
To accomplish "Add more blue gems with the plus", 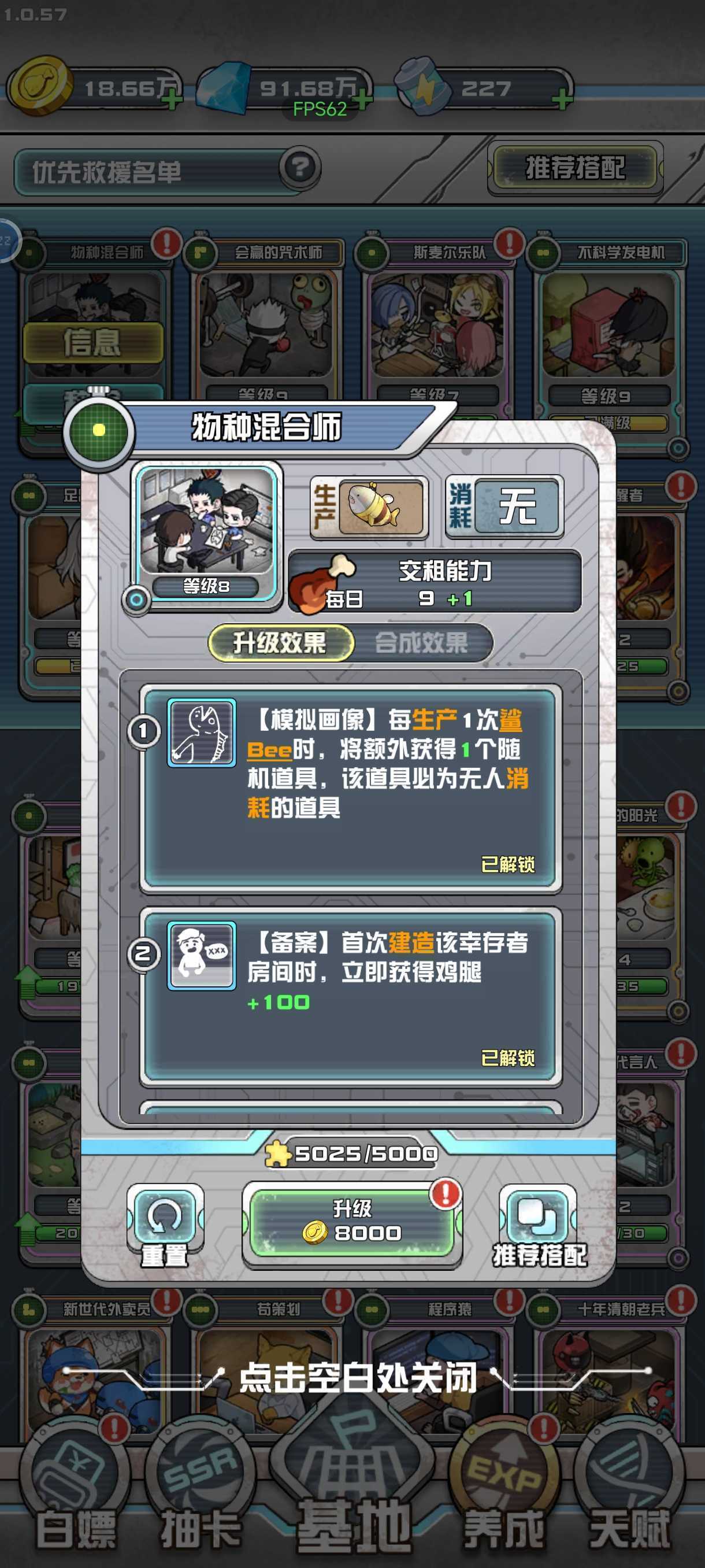I will pos(363,99).
